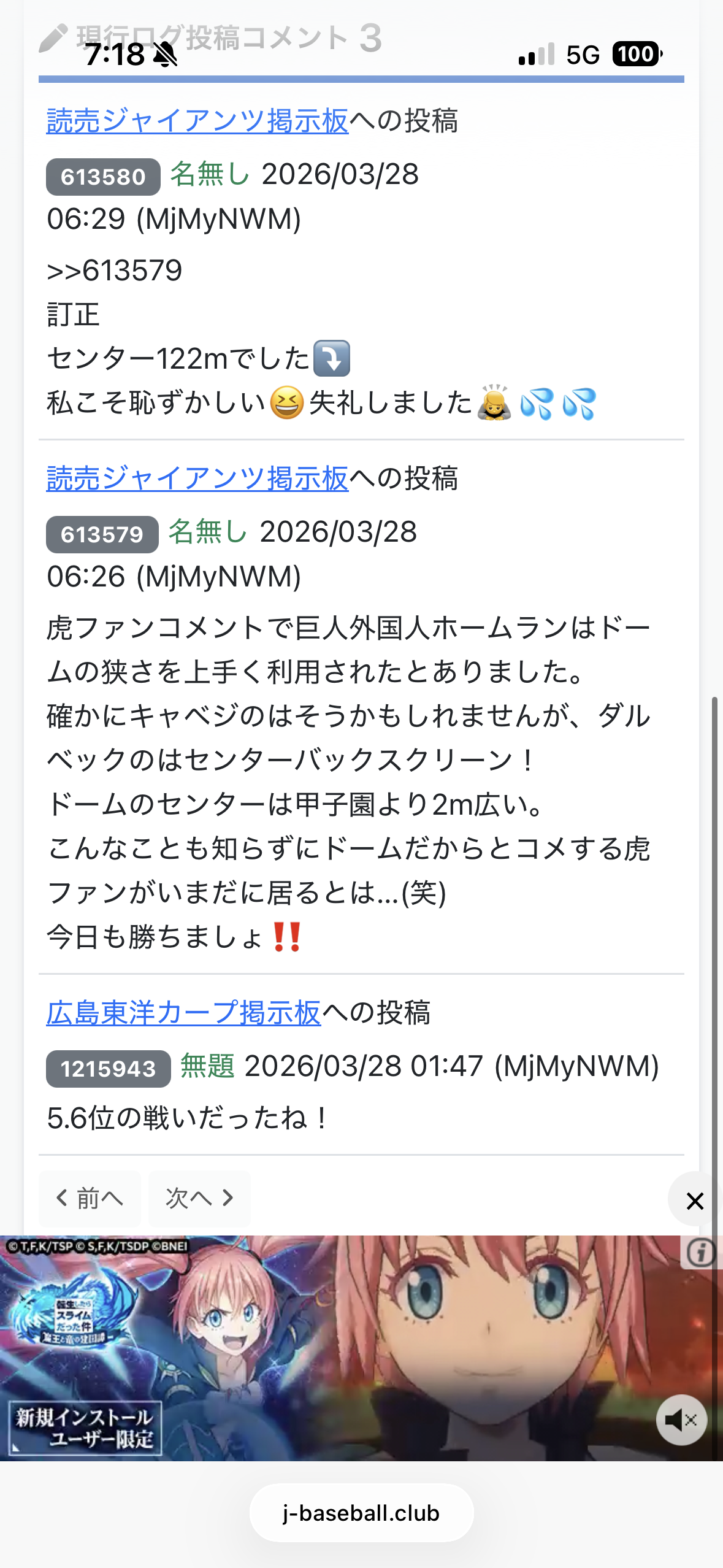The image size is (723, 1568).
Task: Open 読売ジャイアンツ掲示板 link above post 613579
Action: click(x=197, y=478)
